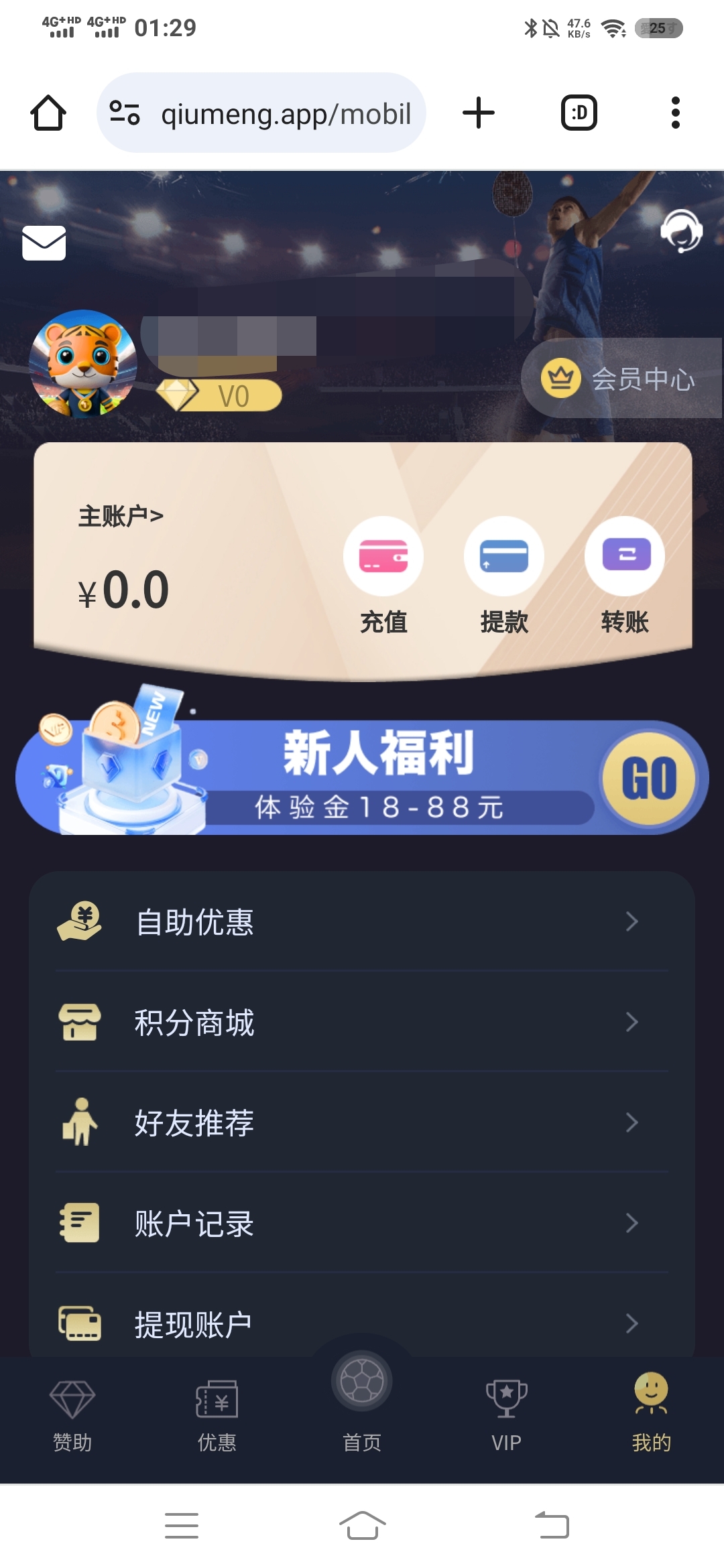Image resolution: width=724 pixels, height=1568 pixels.
Task: Open the 账户记录 account records row
Action: point(362,1224)
